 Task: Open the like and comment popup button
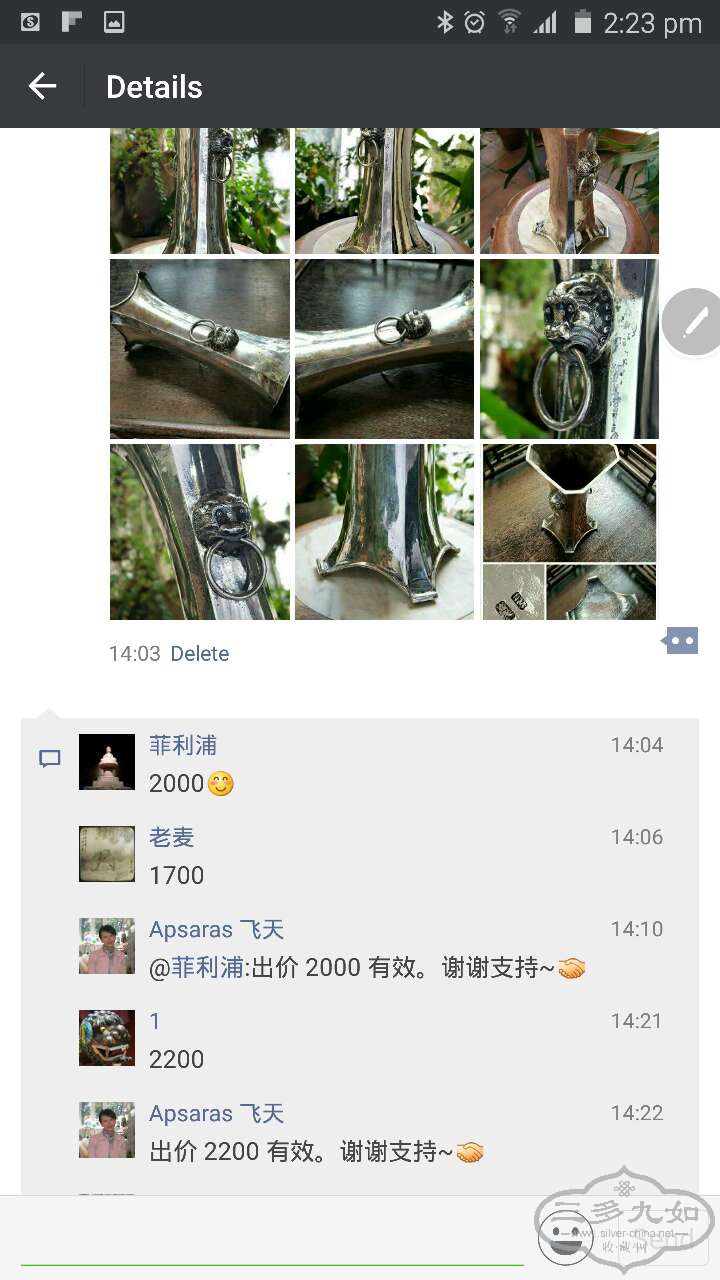pos(681,641)
